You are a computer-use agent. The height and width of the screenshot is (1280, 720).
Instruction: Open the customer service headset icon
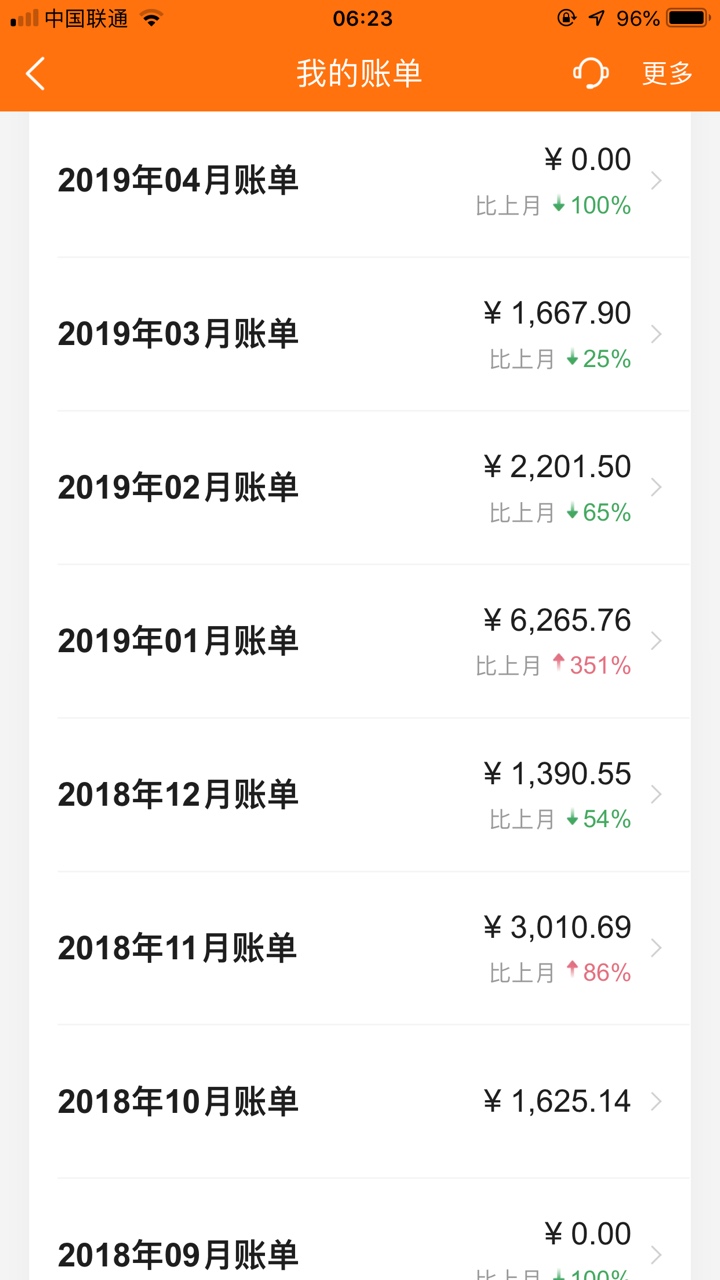[591, 74]
